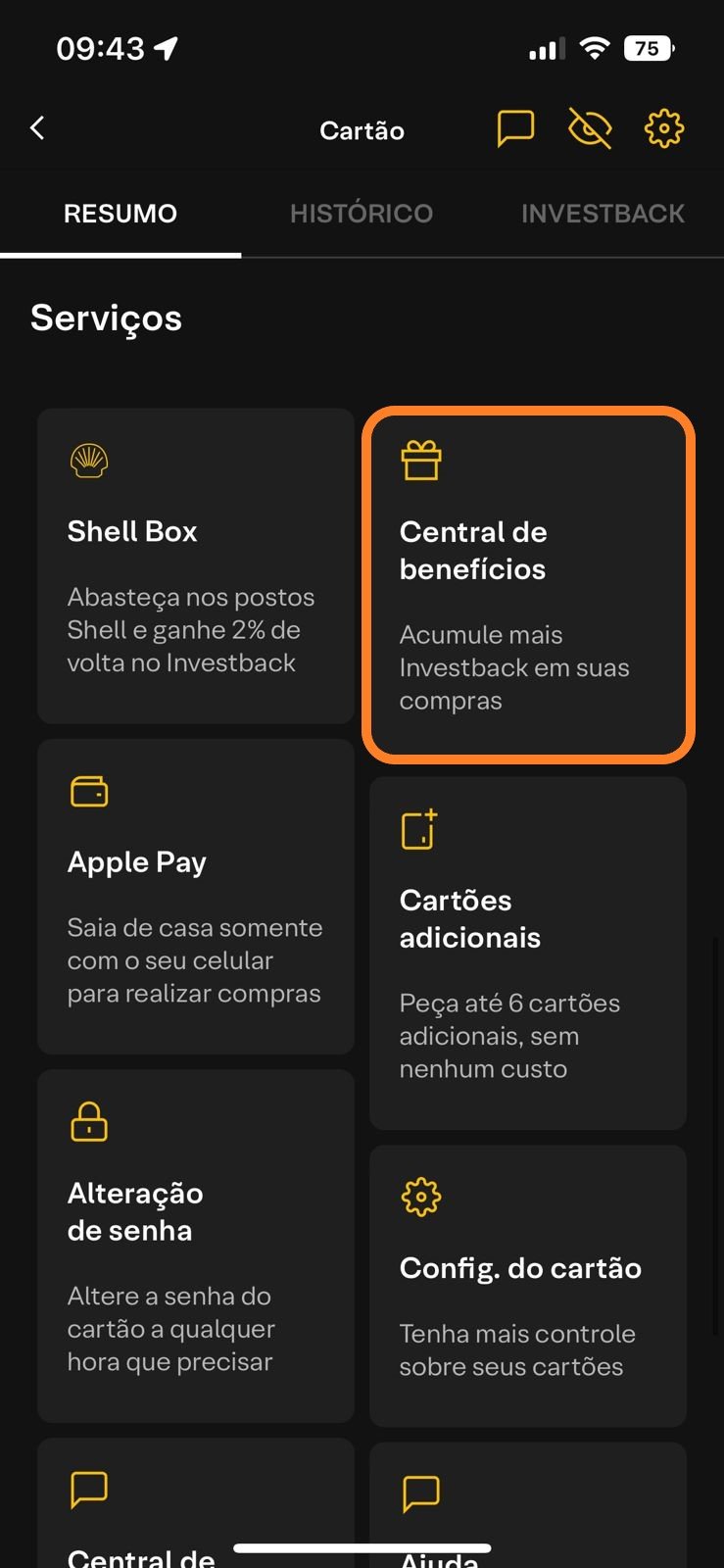Switch to the HISTÓRICO tab
Screen dimensions: 724x1568
pos(362,214)
